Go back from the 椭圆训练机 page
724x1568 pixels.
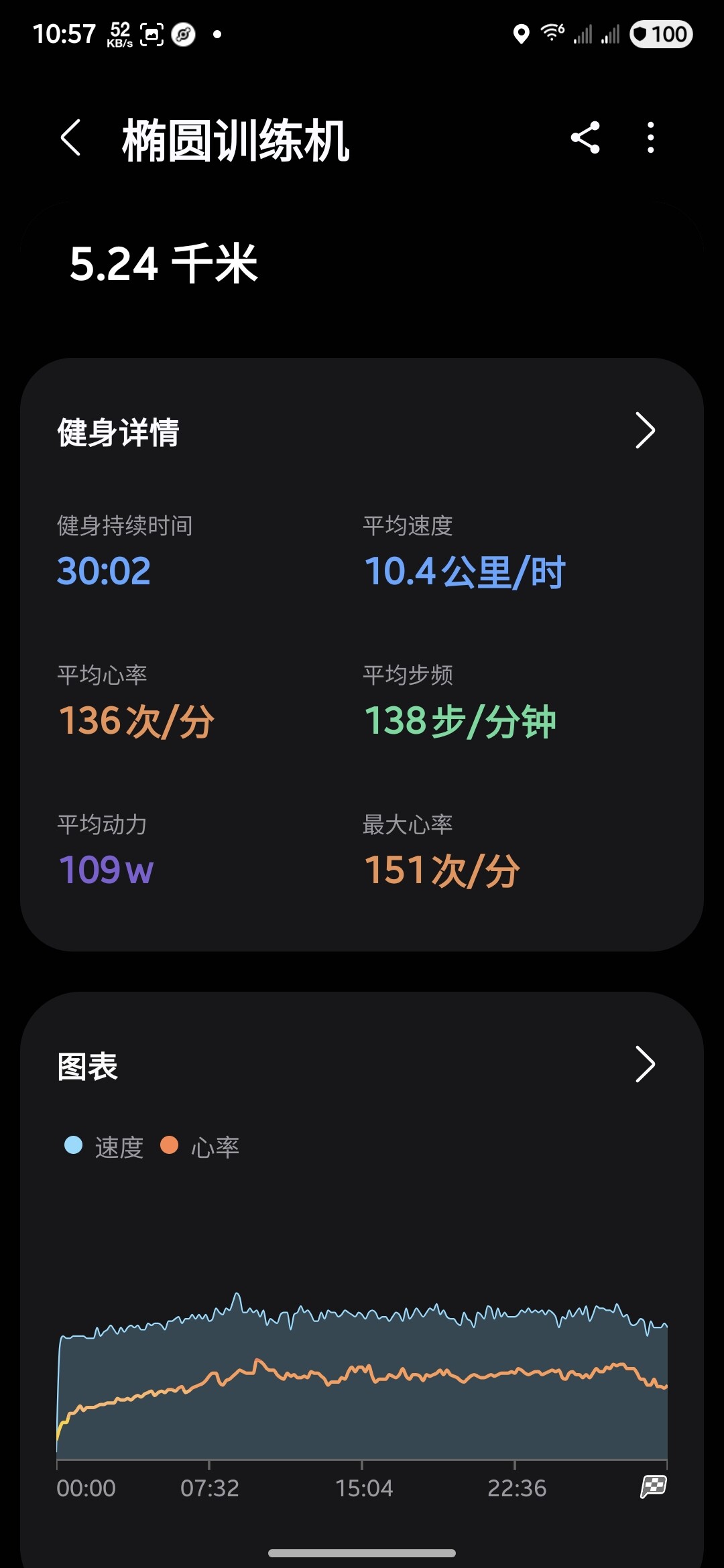pyautogui.click(x=71, y=138)
